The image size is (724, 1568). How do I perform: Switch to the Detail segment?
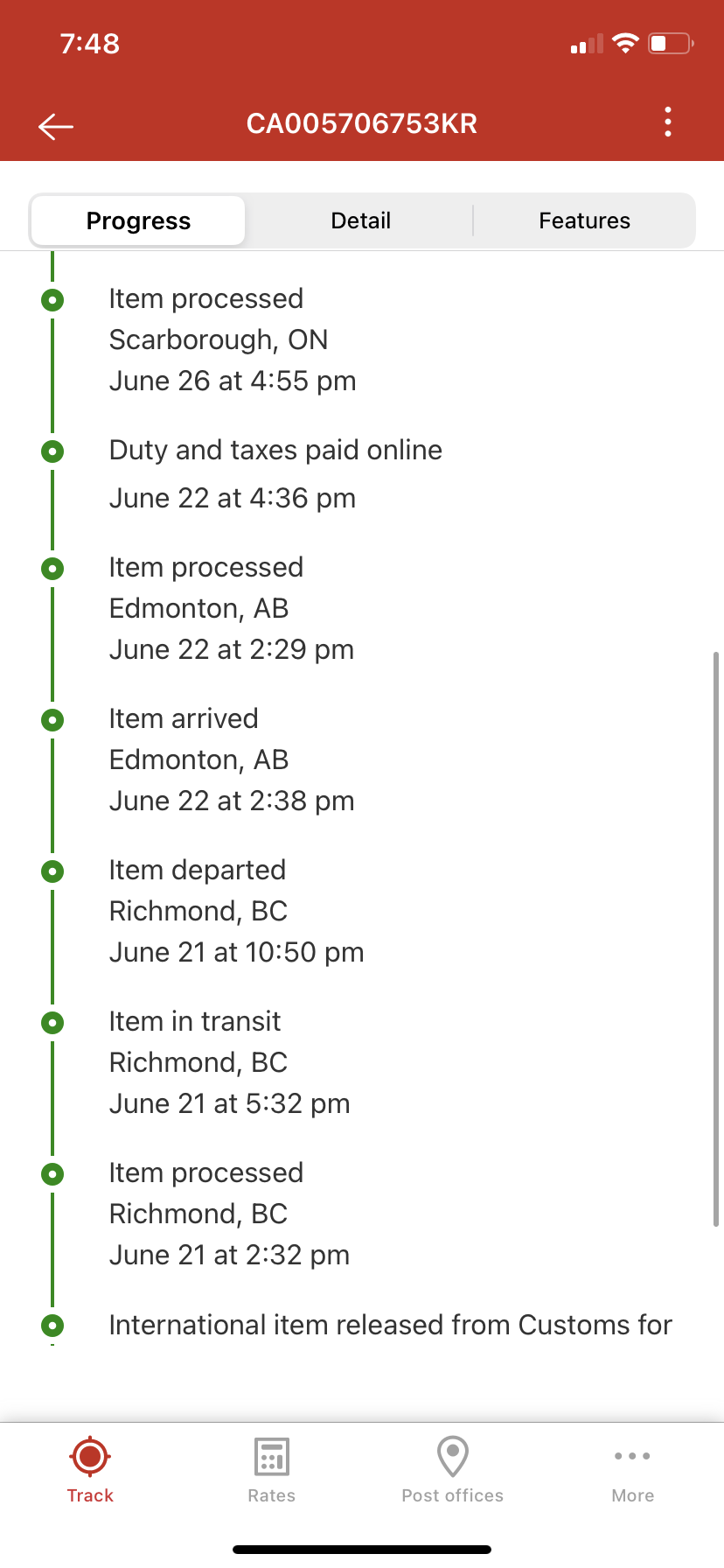[360, 221]
